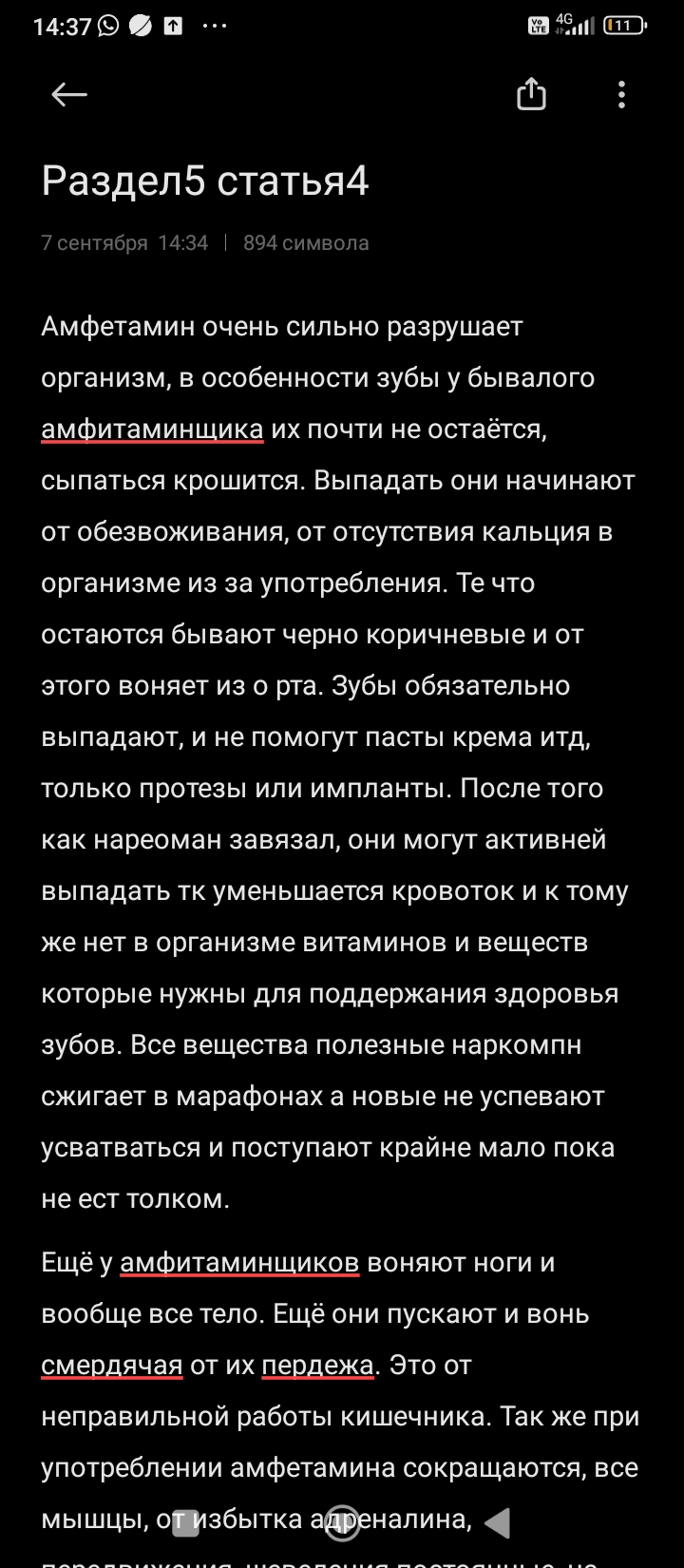Image resolution: width=684 pixels, height=1568 pixels.
Task: Tap the system home button
Action: click(x=342, y=1522)
